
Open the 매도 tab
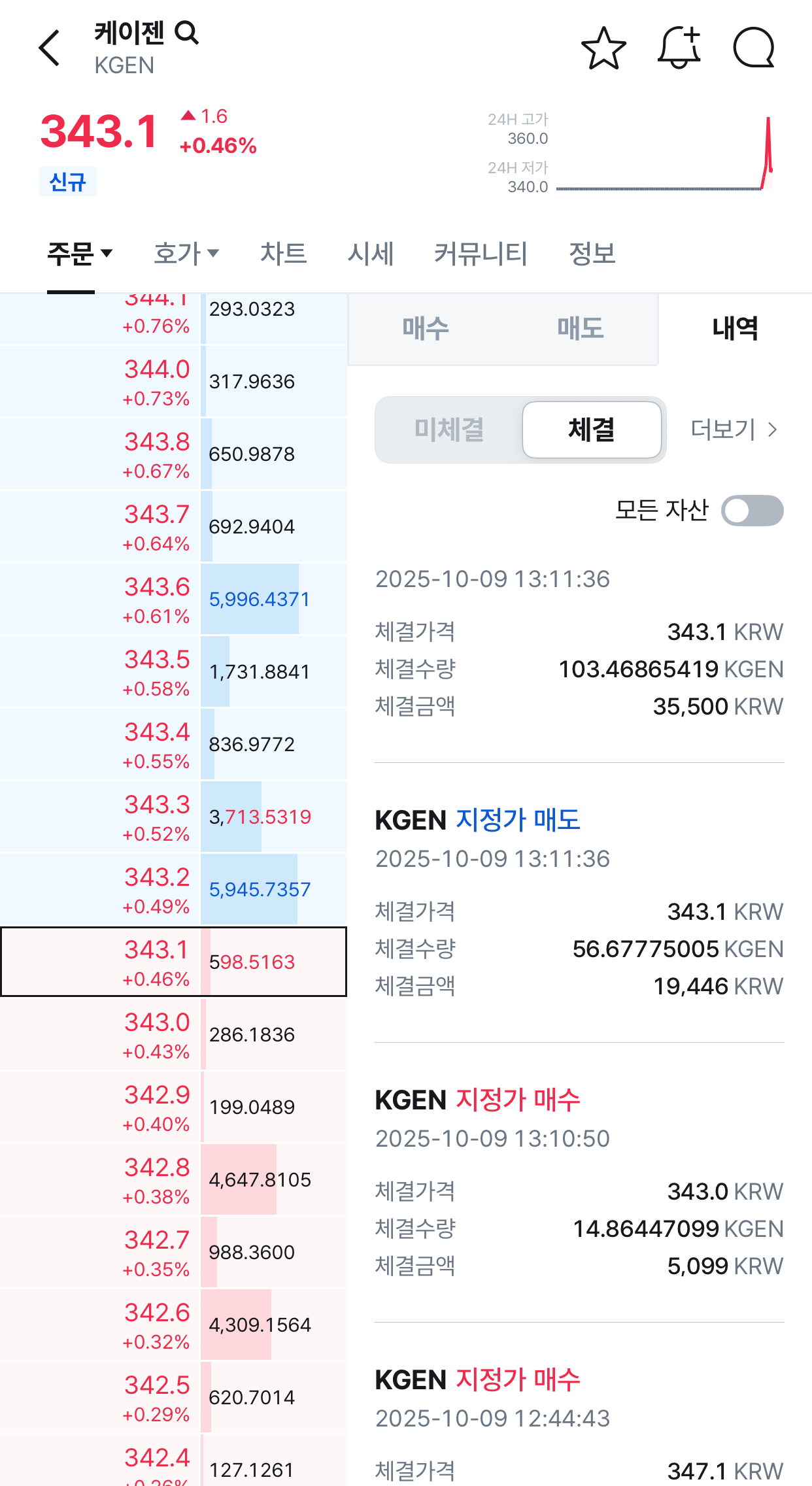580,329
